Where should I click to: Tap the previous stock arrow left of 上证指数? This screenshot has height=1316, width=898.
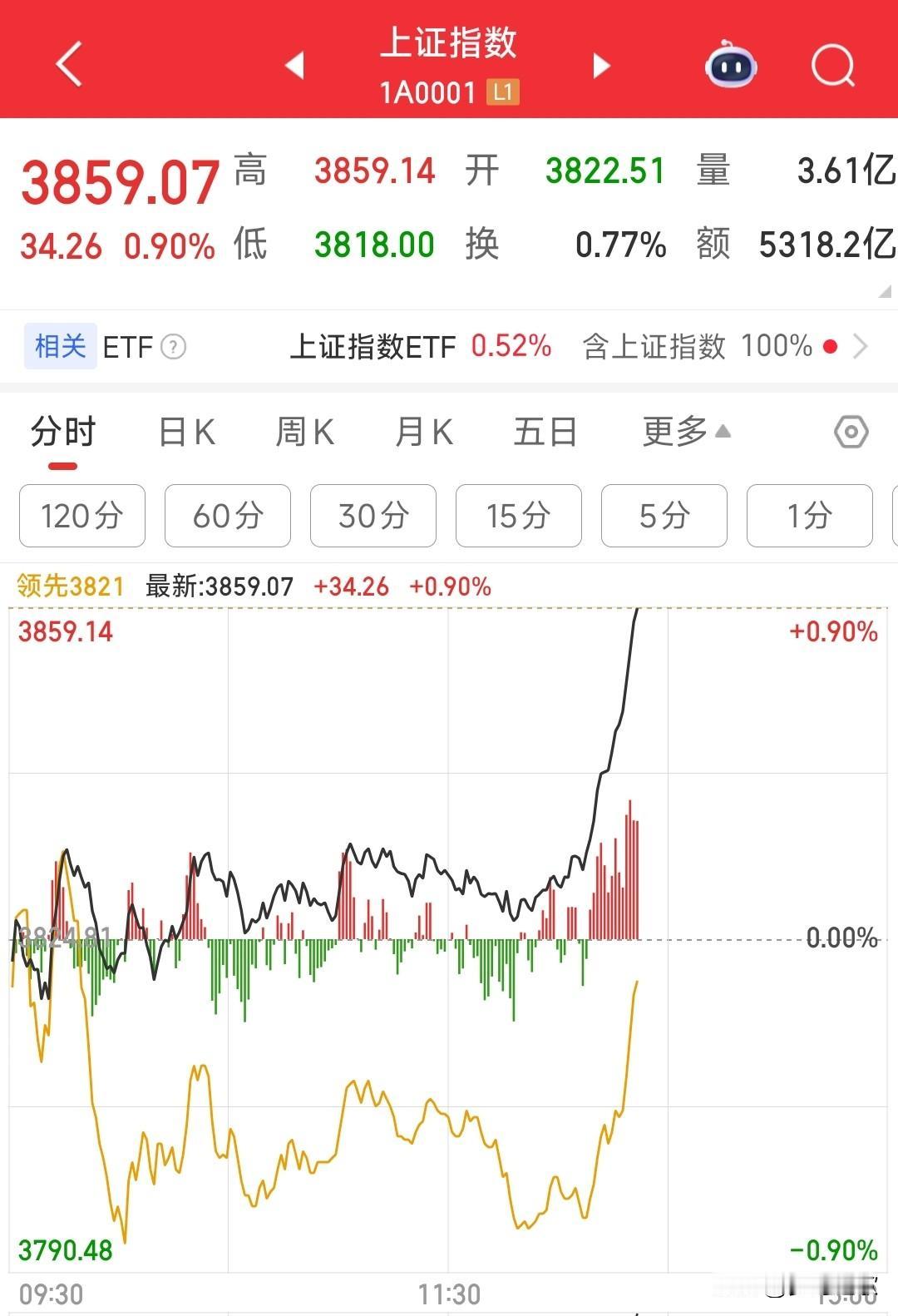(x=295, y=65)
